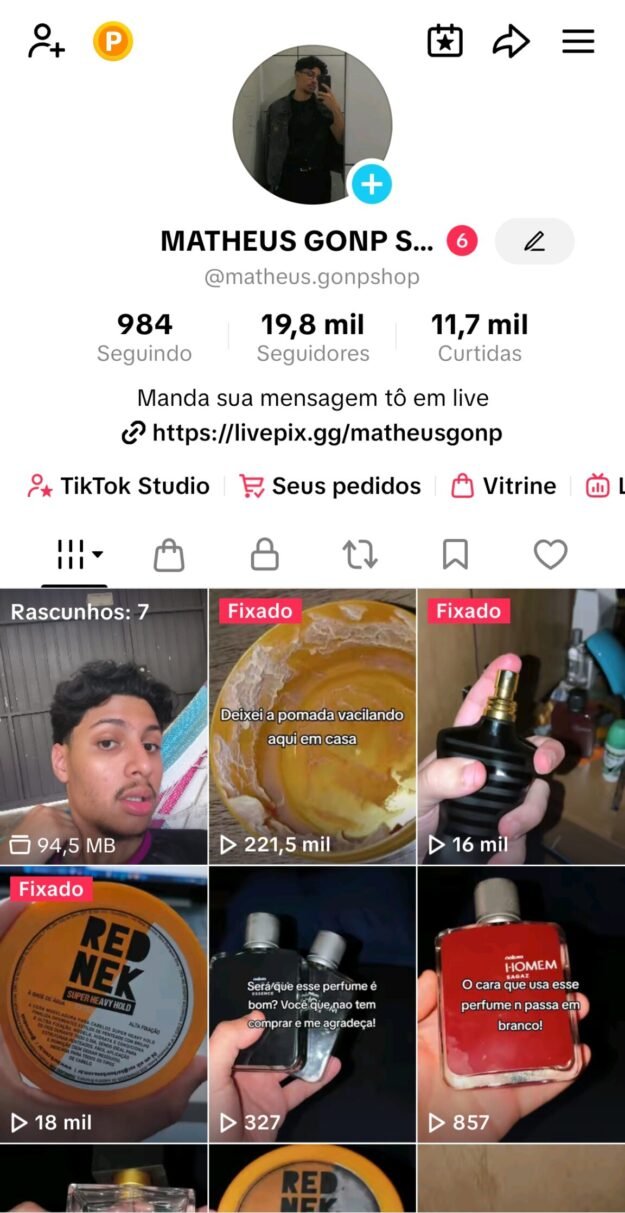Open the livepix.gg profile link
The width and height of the screenshot is (625, 1213).
(x=312, y=433)
